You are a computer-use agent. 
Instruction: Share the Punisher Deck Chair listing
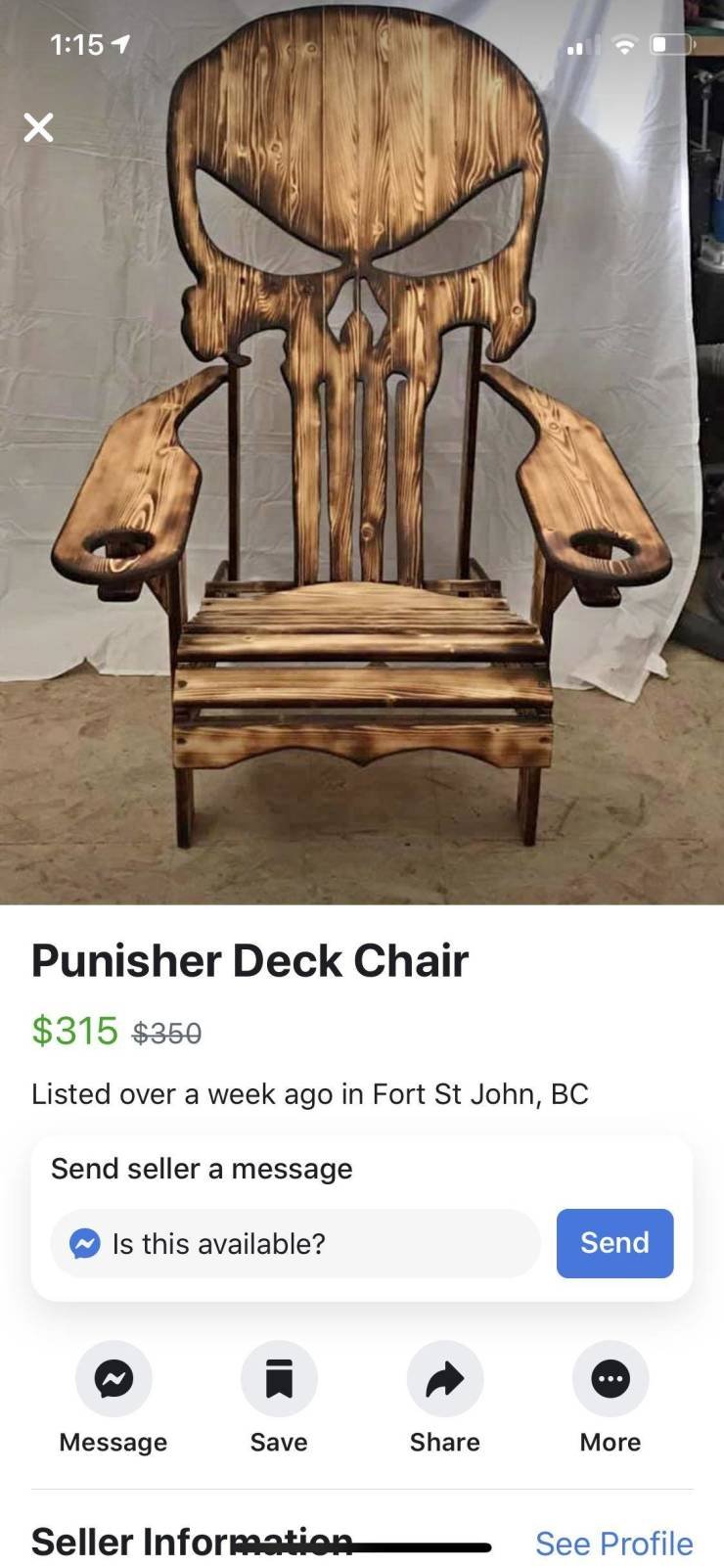tap(445, 1379)
